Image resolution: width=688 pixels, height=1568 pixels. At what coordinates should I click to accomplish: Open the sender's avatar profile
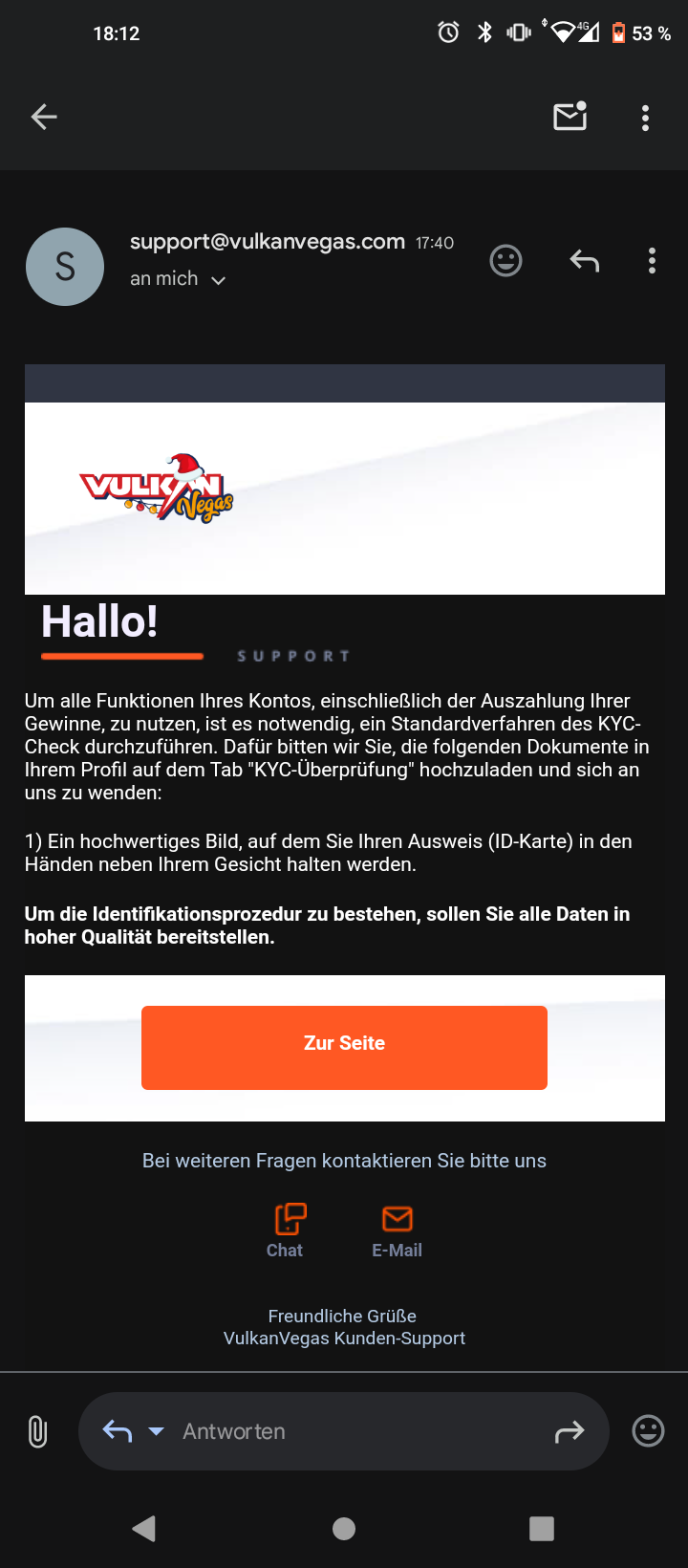pos(65,267)
